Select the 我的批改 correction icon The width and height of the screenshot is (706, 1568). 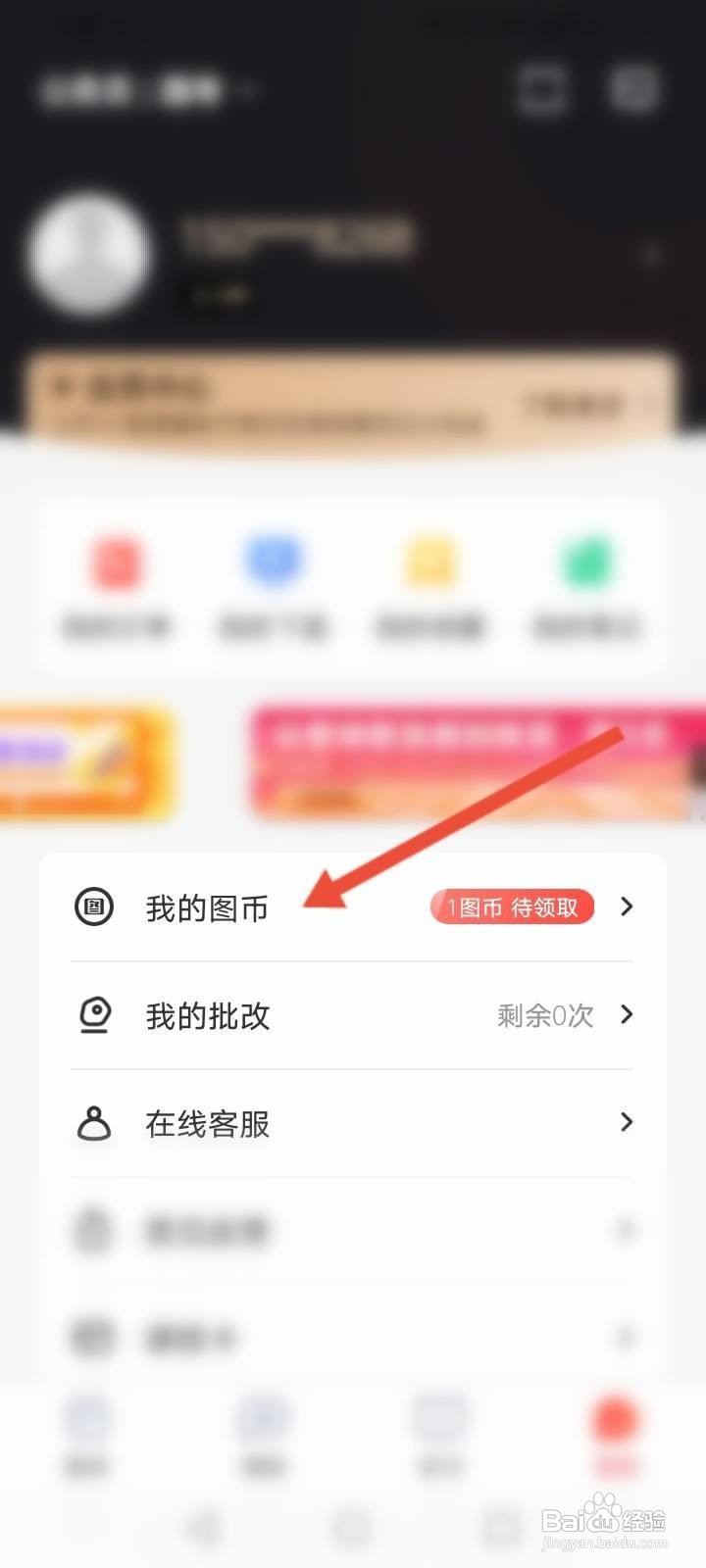pyautogui.click(x=93, y=1016)
